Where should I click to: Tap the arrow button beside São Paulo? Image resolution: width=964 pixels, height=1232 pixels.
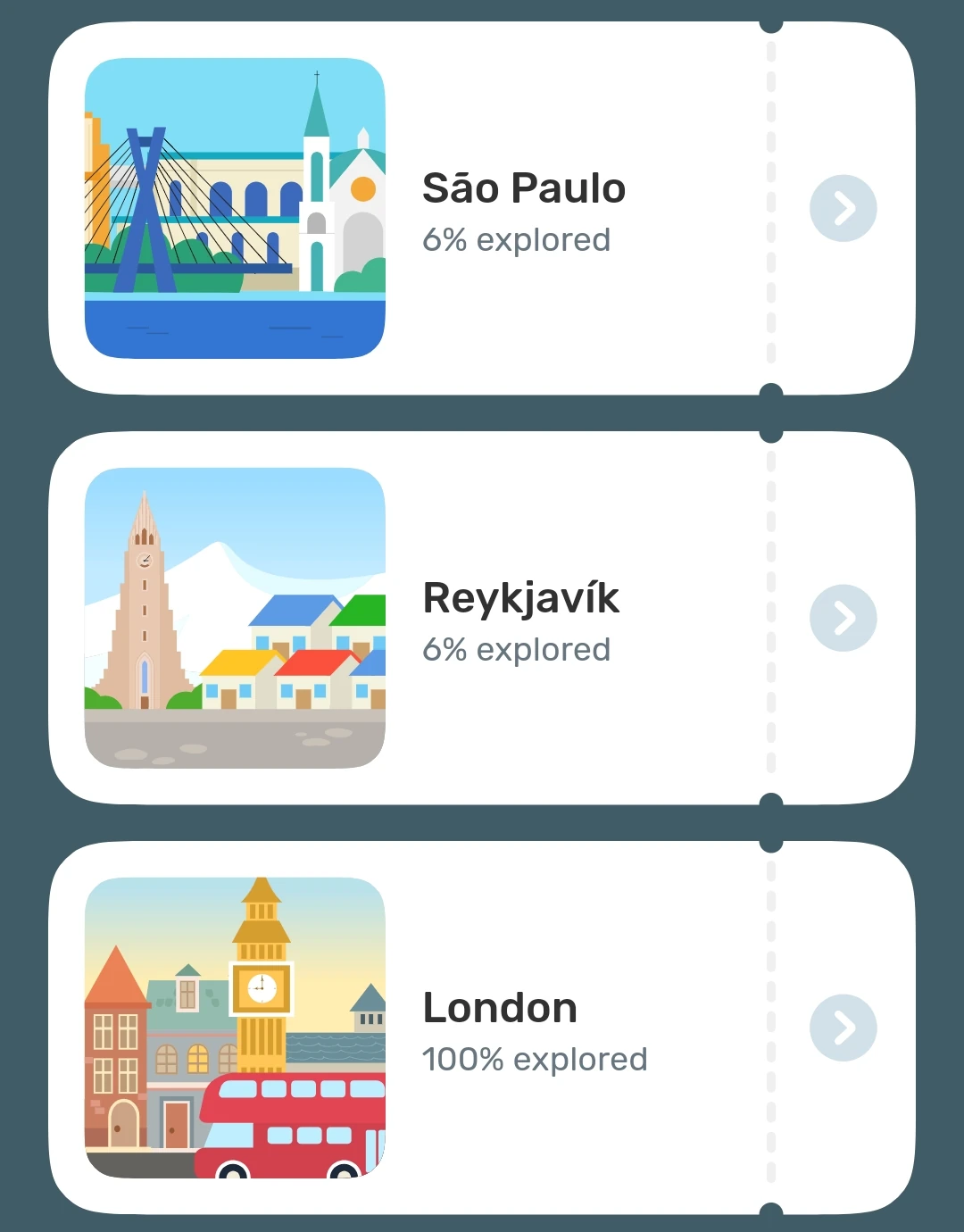pyautogui.click(x=843, y=209)
